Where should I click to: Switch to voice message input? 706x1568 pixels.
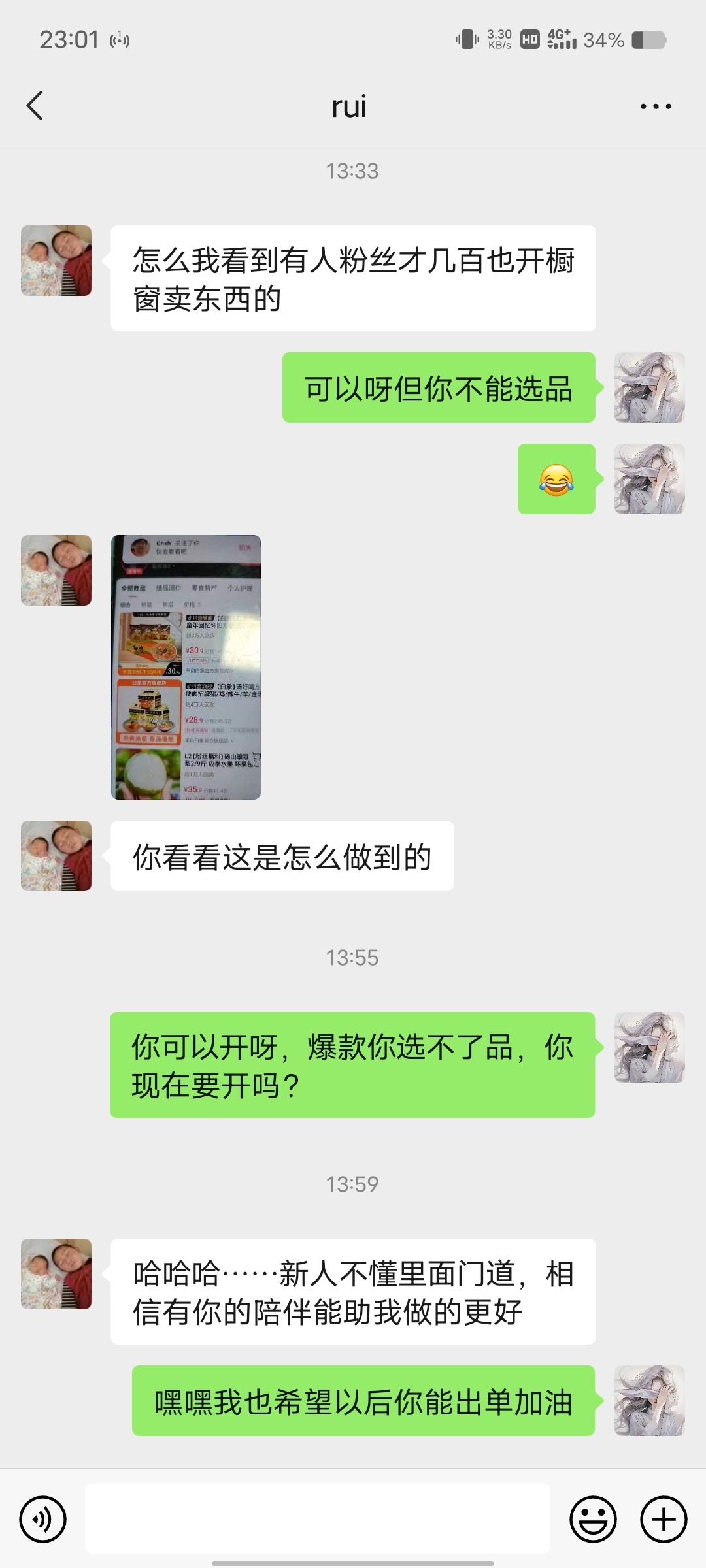tap(43, 1519)
